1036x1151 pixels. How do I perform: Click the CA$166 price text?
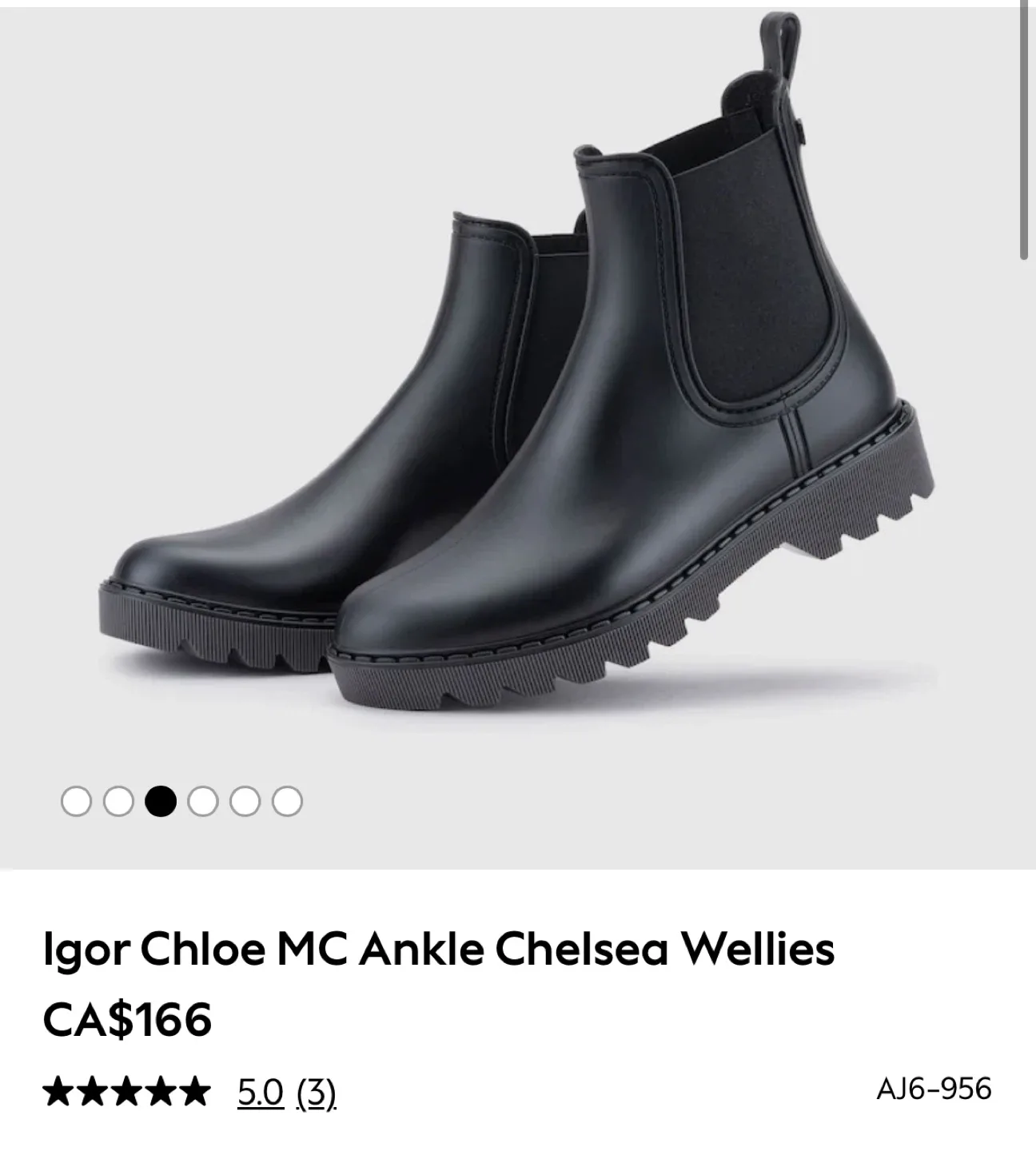pyautogui.click(x=128, y=1019)
